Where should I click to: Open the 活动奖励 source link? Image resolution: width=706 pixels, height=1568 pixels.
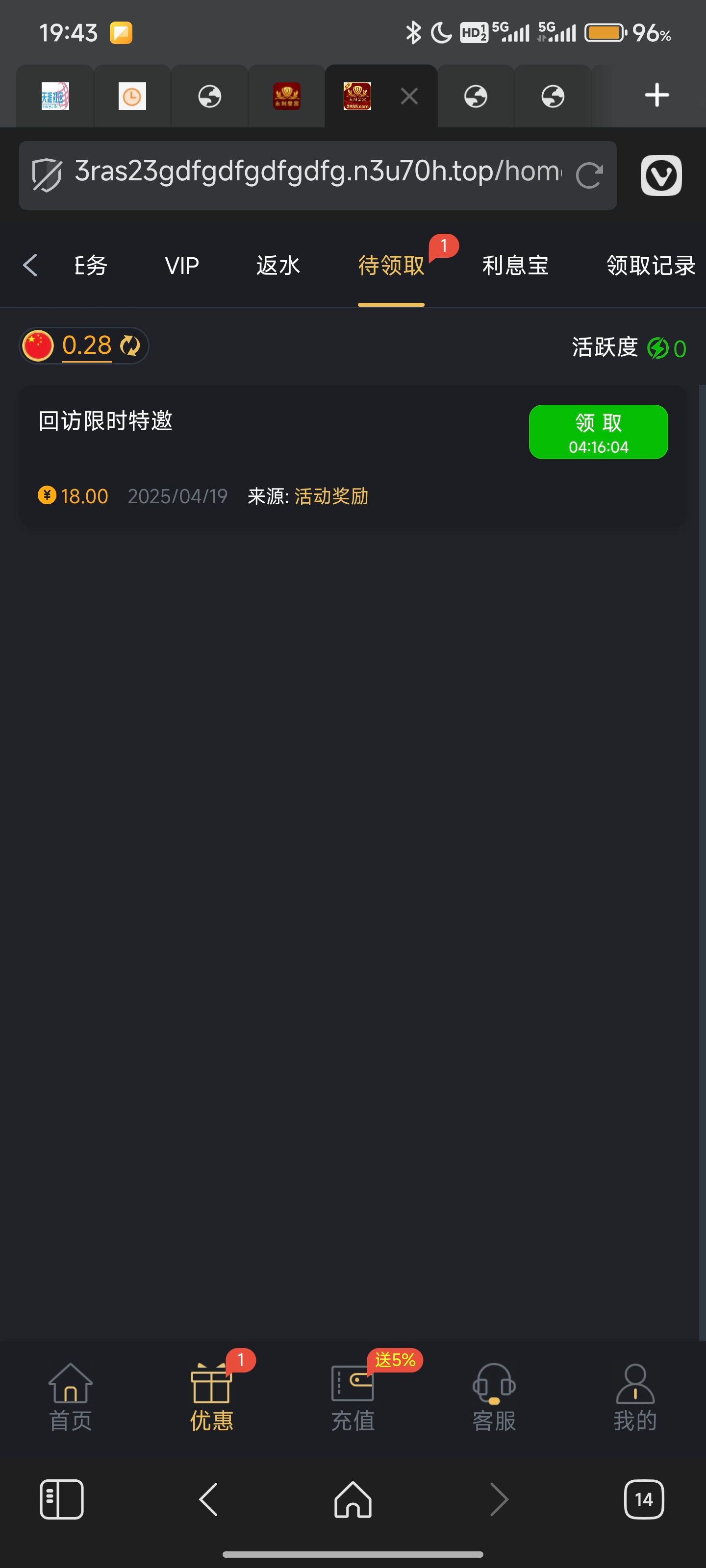click(331, 496)
